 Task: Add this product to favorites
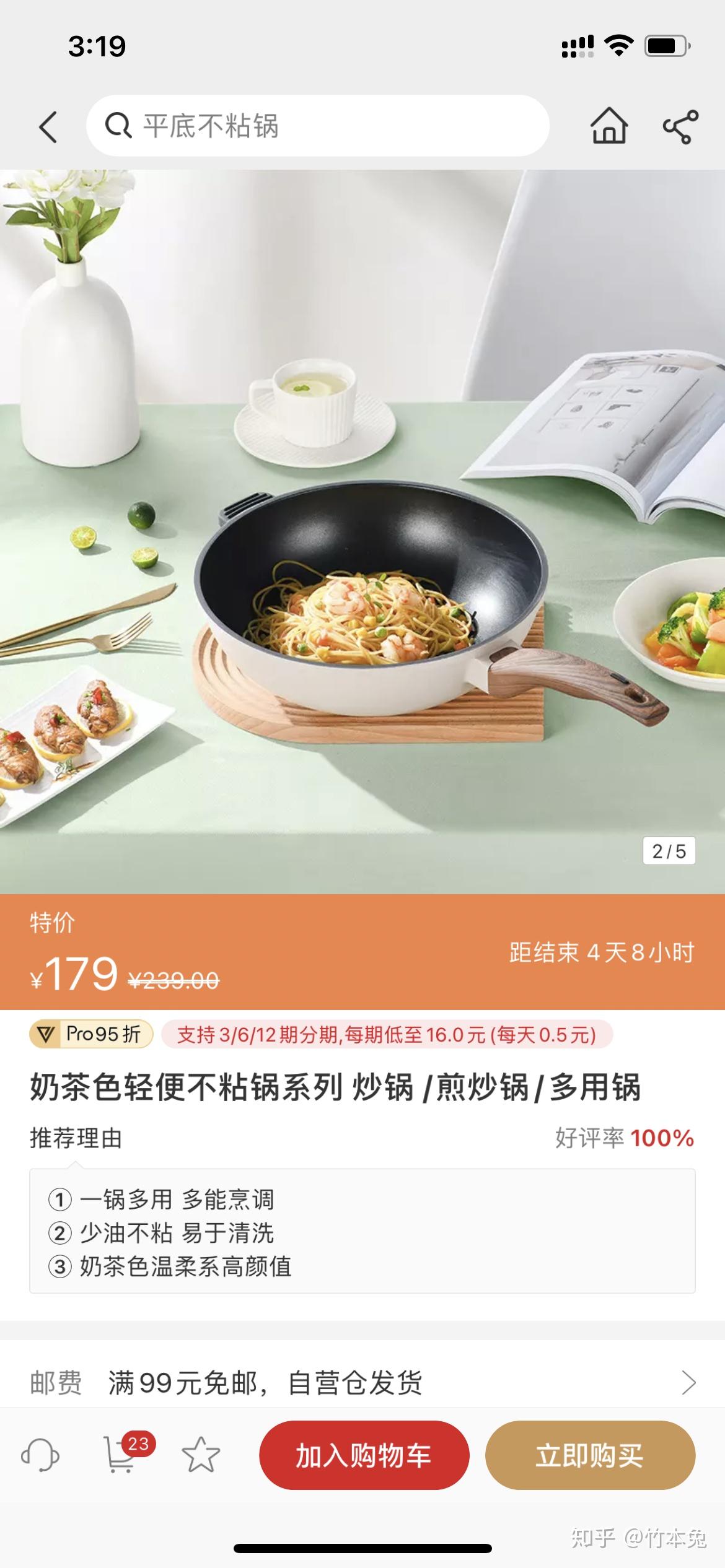pos(201,1455)
